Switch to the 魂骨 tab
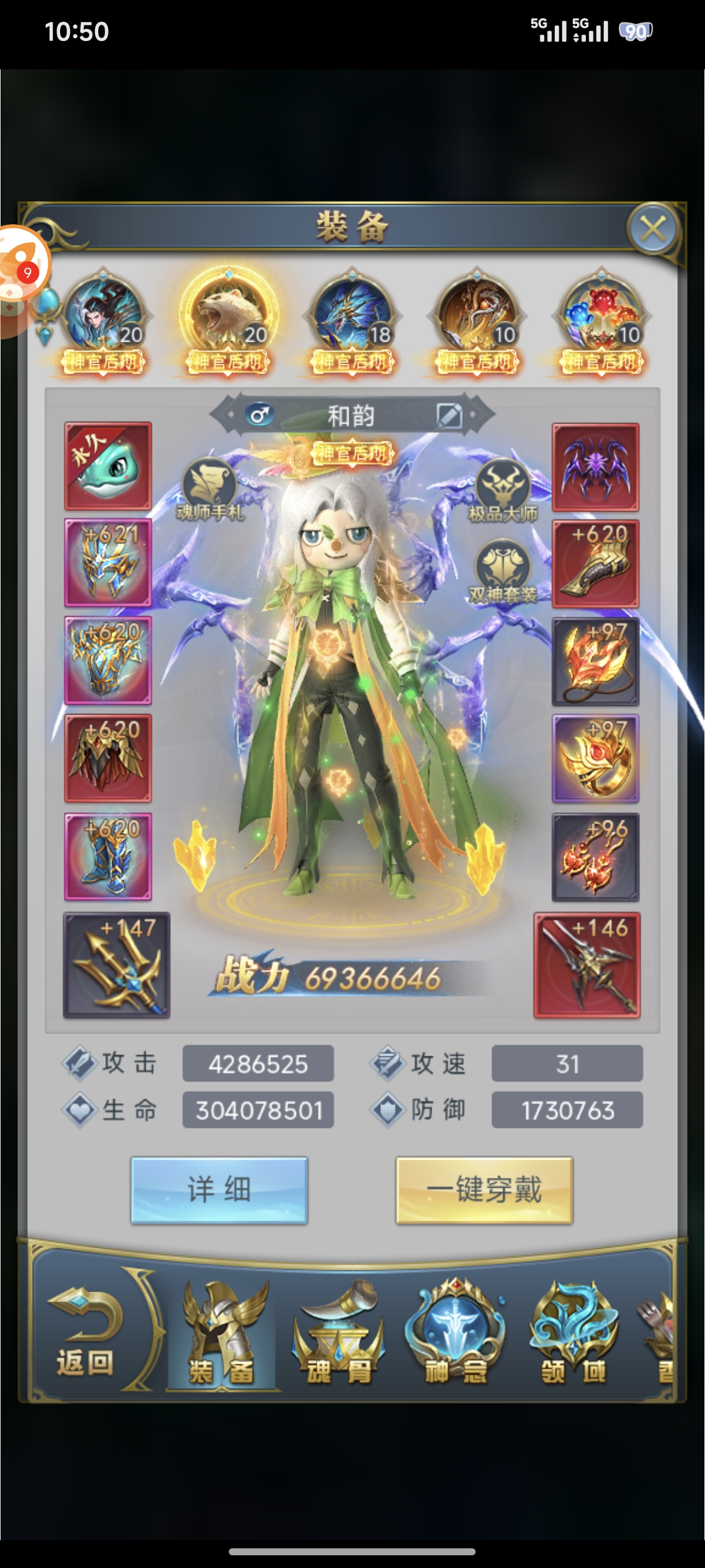Viewport: 705px width, 1568px height. pos(338,1332)
